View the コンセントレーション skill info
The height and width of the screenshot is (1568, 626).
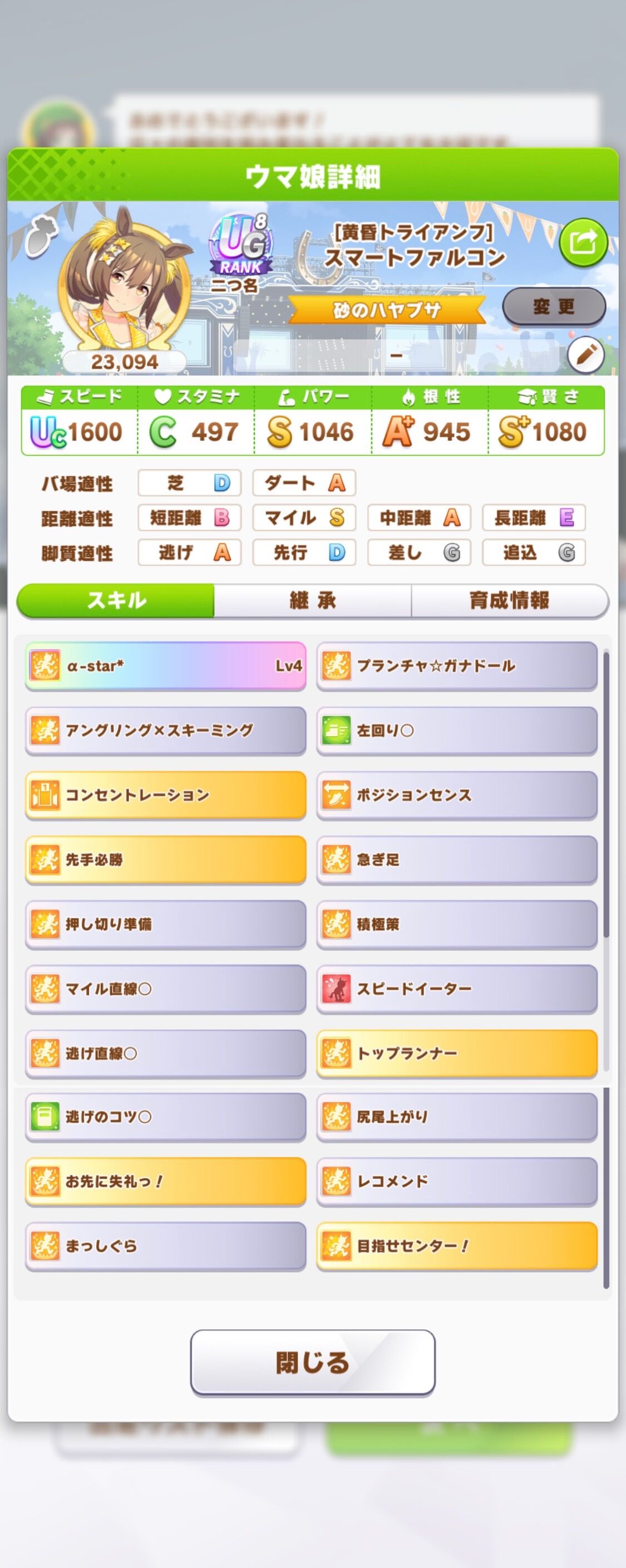pos(165,795)
